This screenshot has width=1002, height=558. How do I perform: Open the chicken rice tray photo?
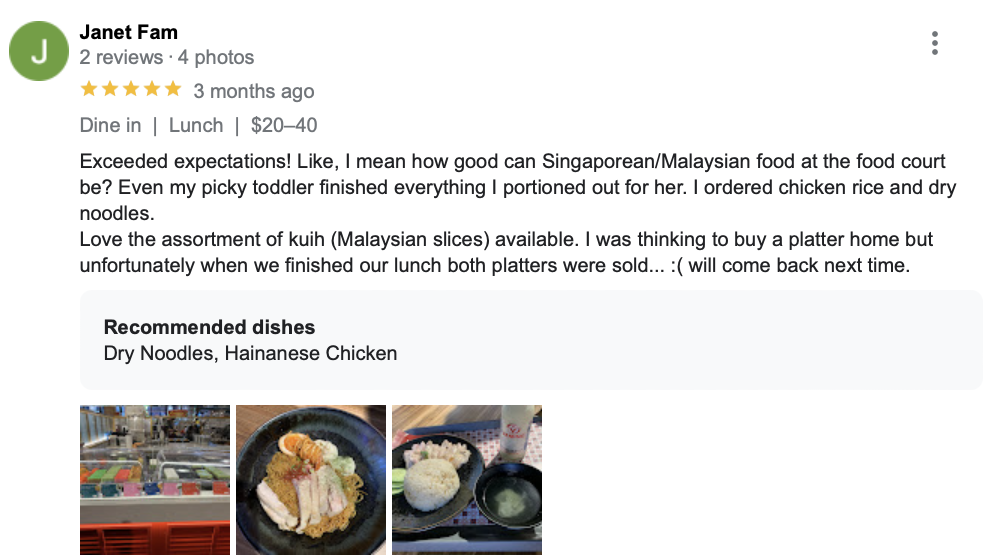coord(467,479)
